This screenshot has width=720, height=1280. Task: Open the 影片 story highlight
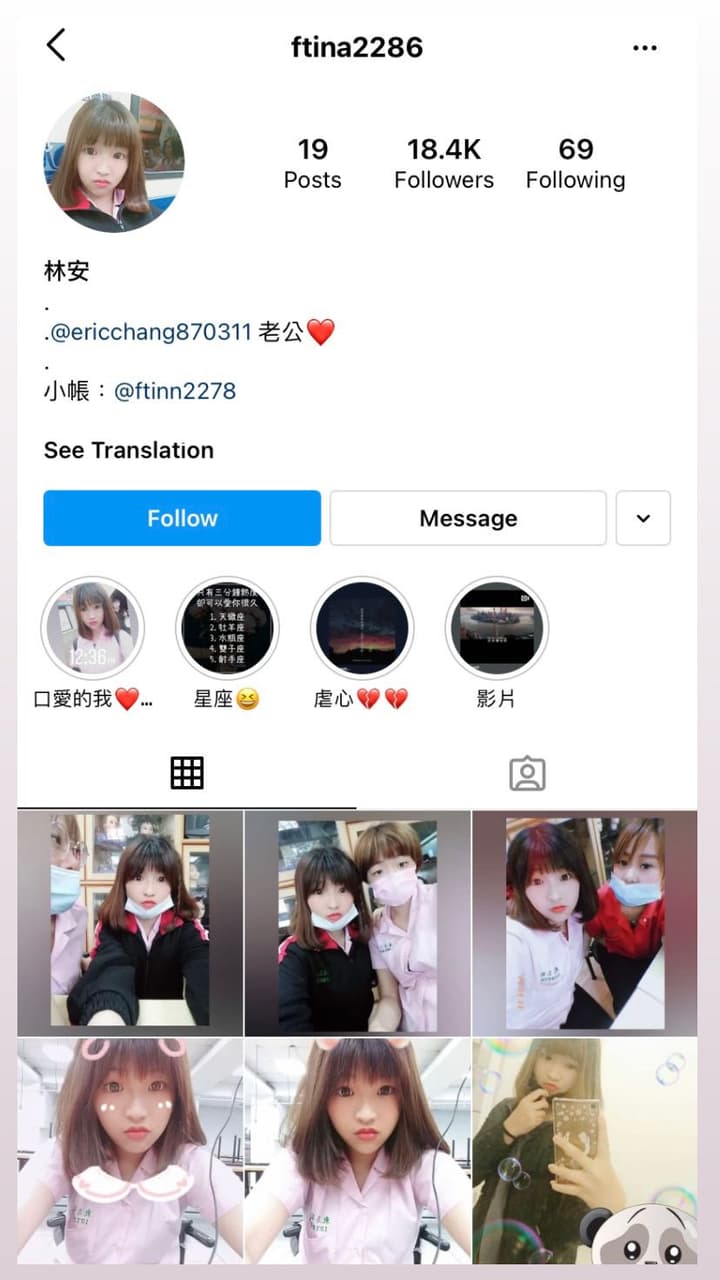click(497, 629)
